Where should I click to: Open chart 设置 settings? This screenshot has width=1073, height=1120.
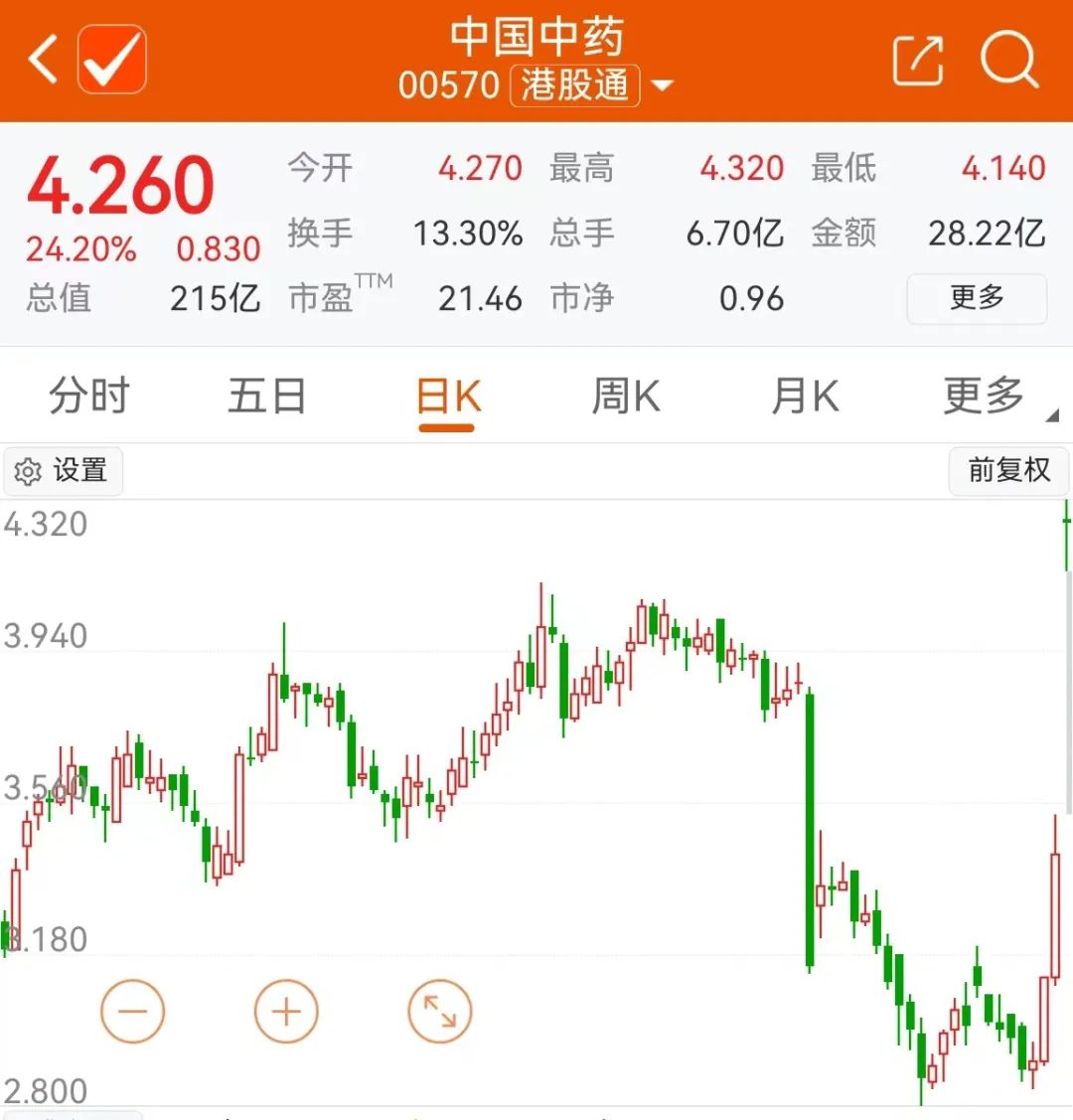pyautogui.click(x=63, y=471)
